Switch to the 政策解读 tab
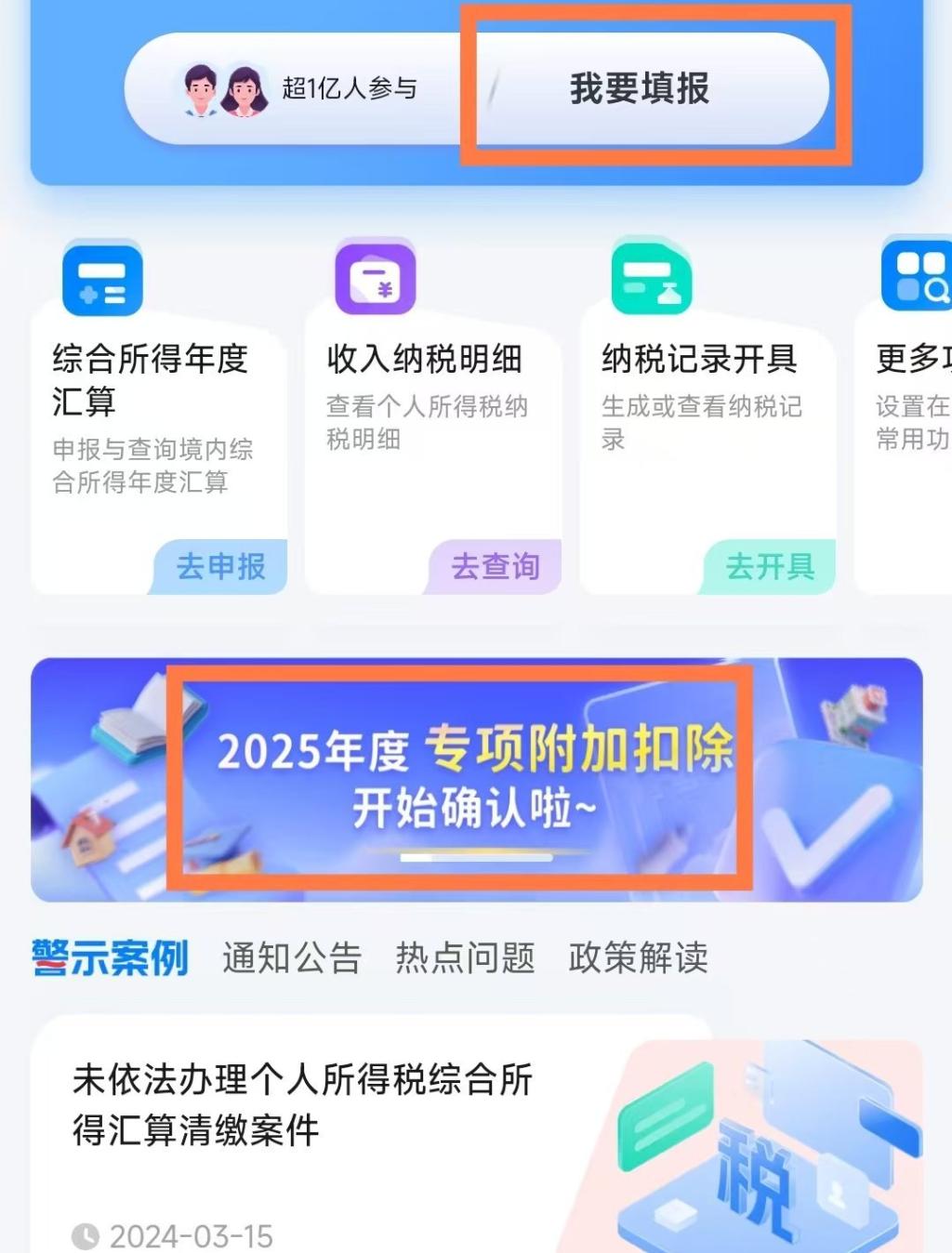This screenshot has height=1253, width=952. [x=639, y=957]
